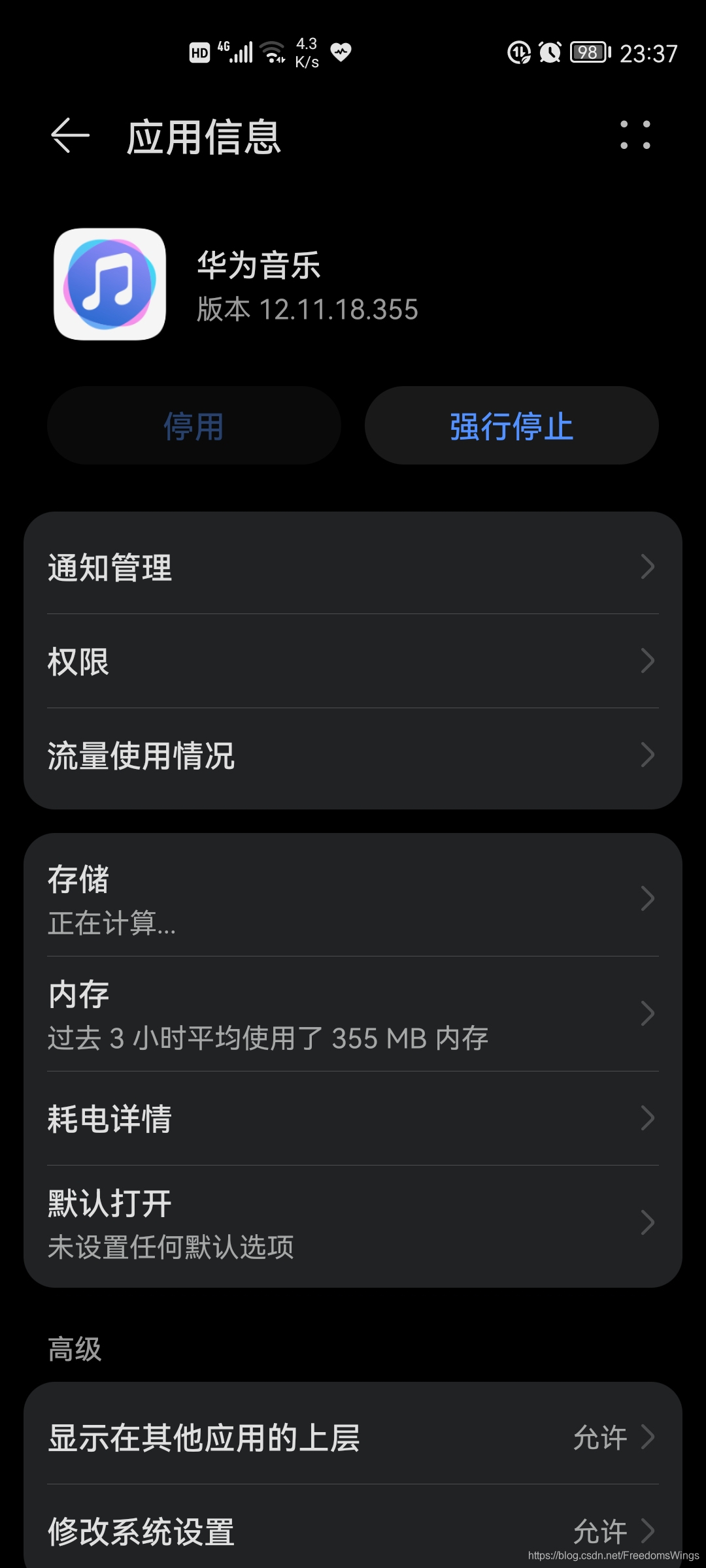Open 耗电详情 battery usage details

[353, 1119]
